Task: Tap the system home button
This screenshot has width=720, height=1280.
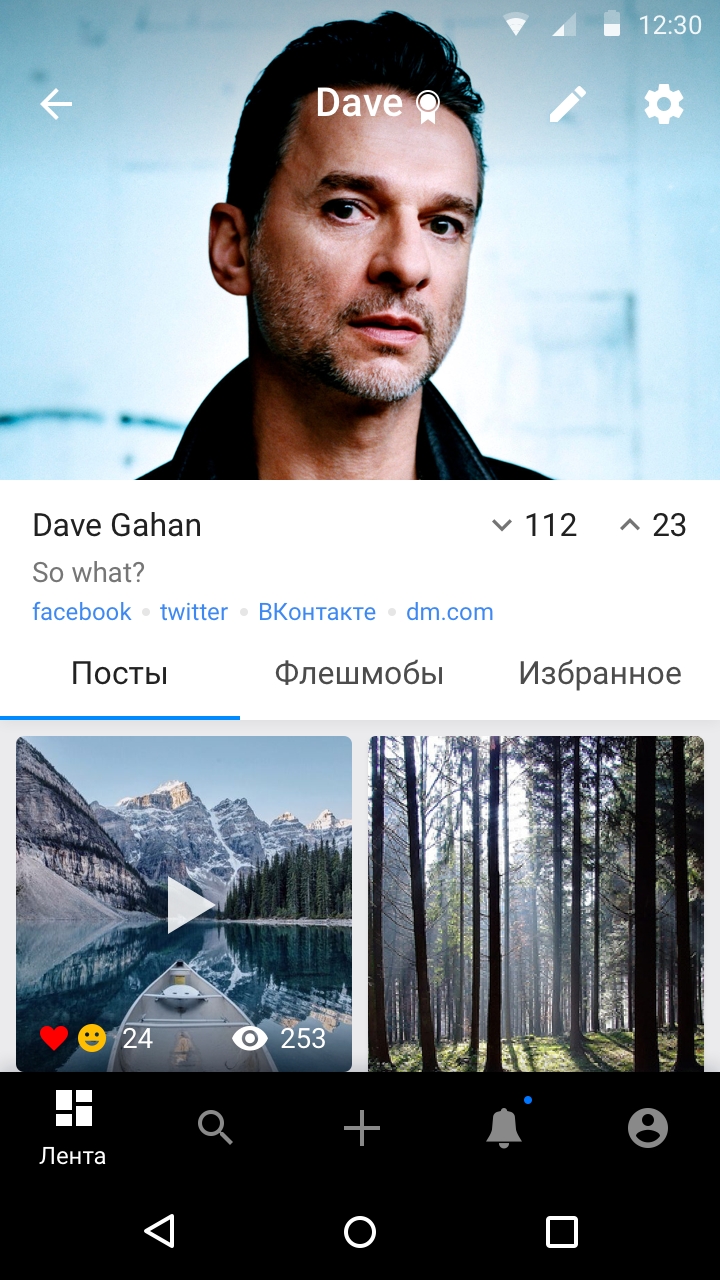Action: point(360,1231)
